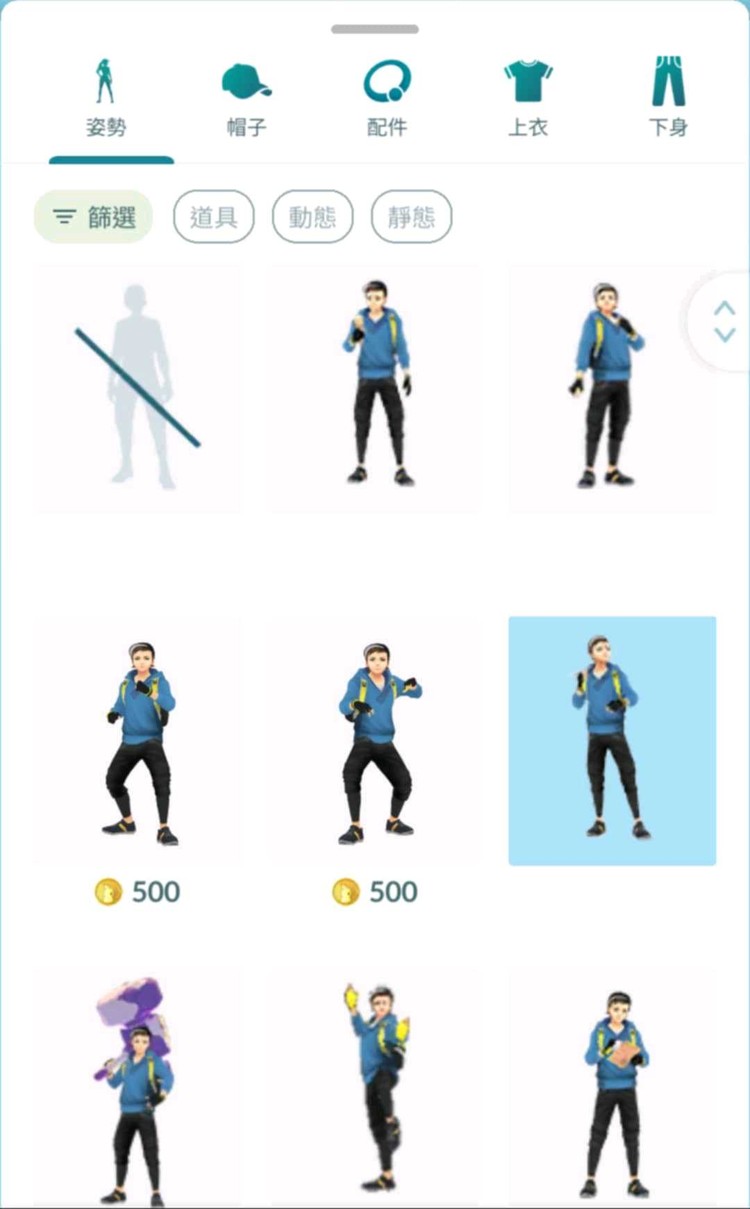Tap the up-down scroll arrows handle
The image size is (750, 1209).
click(x=724, y=322)
